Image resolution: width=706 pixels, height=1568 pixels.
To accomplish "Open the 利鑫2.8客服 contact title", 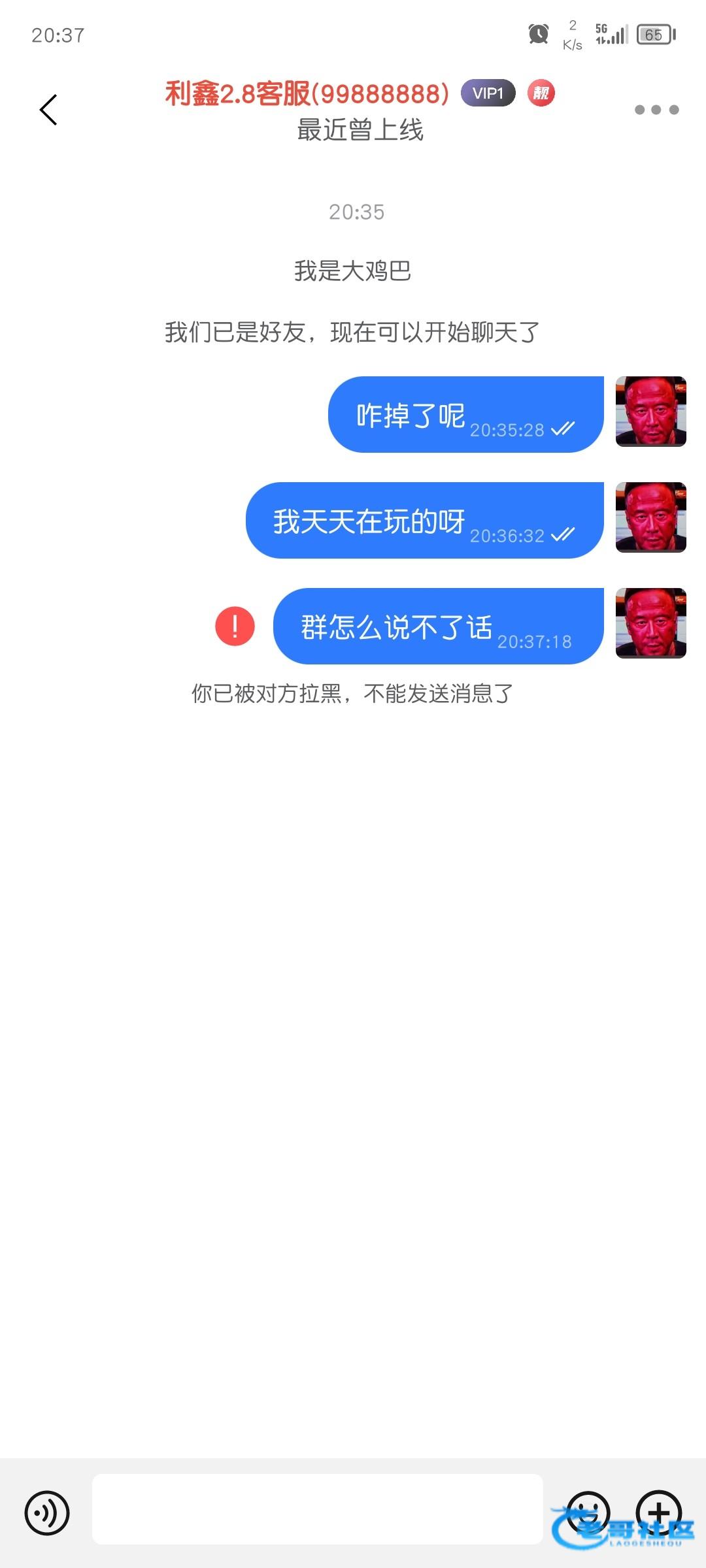I will [x=307, y=94].
